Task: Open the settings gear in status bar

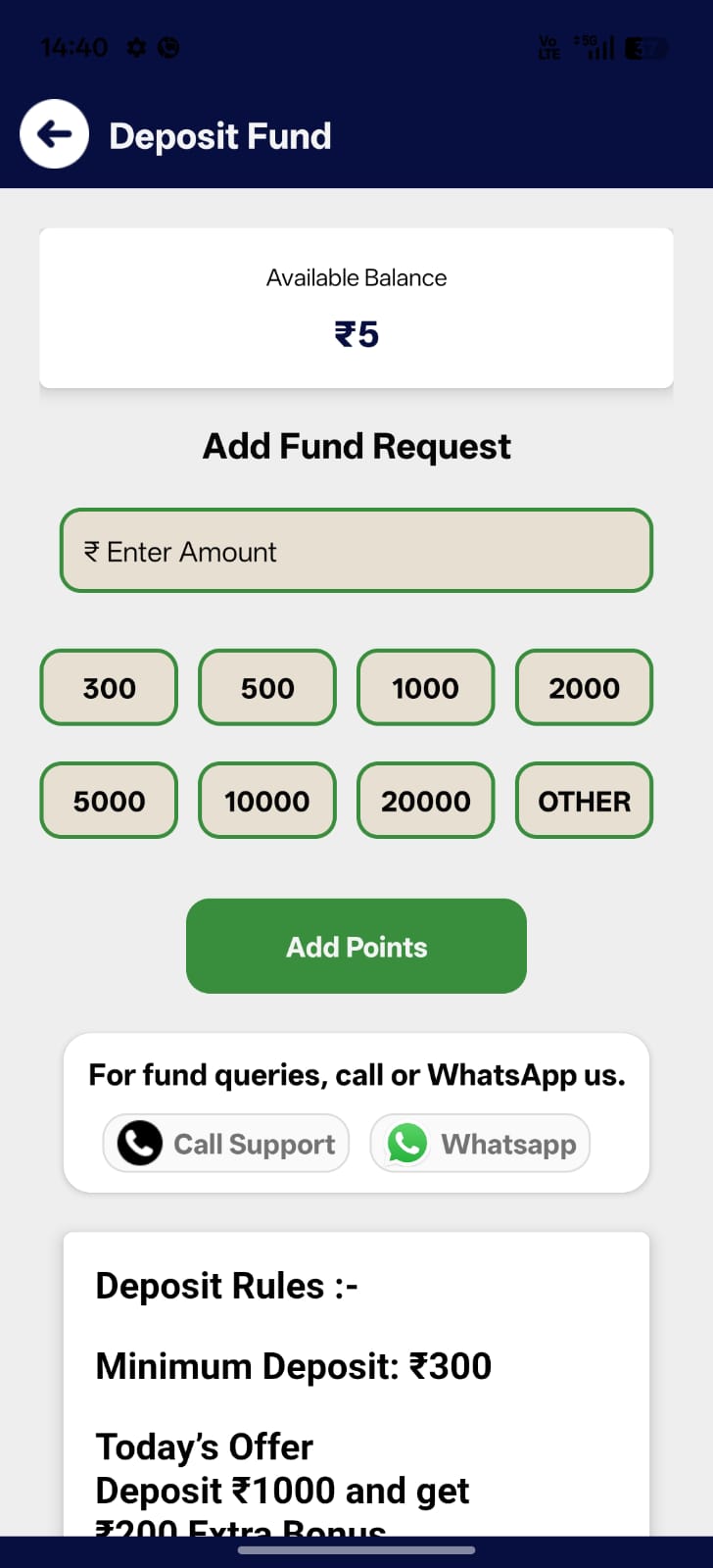Action: click(137, 46)
